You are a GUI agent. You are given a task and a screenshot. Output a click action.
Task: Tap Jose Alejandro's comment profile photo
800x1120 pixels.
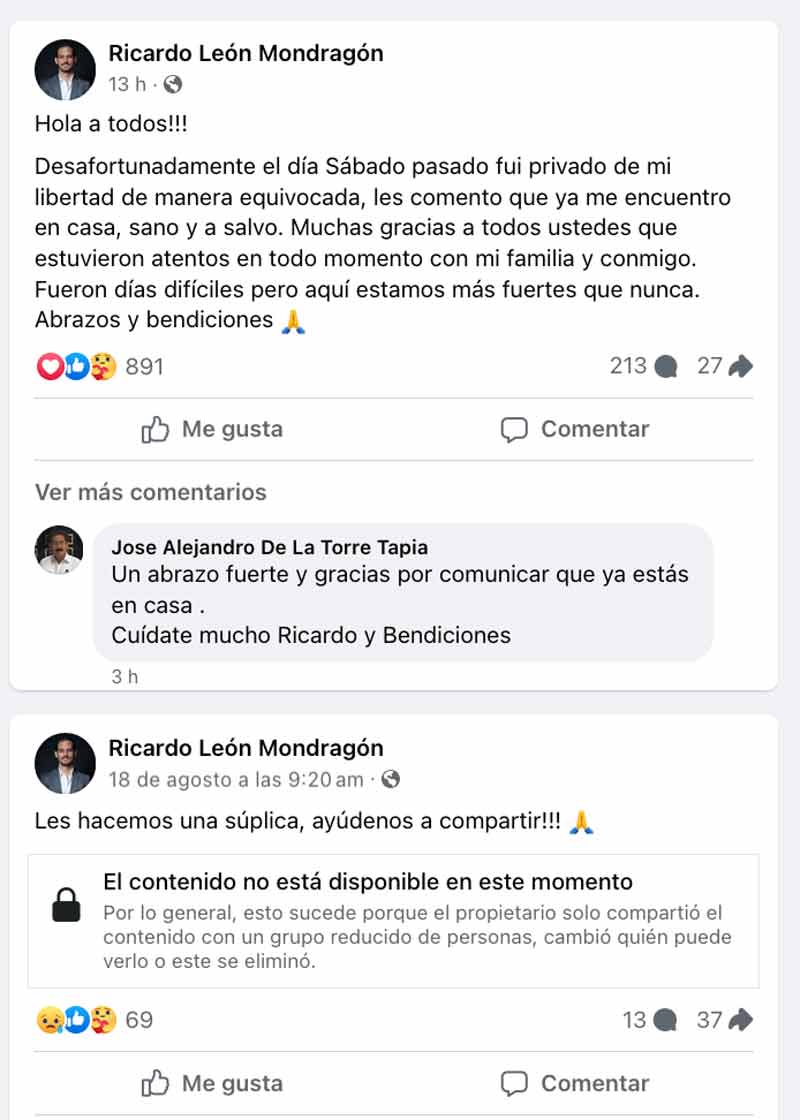pos(59,550)
